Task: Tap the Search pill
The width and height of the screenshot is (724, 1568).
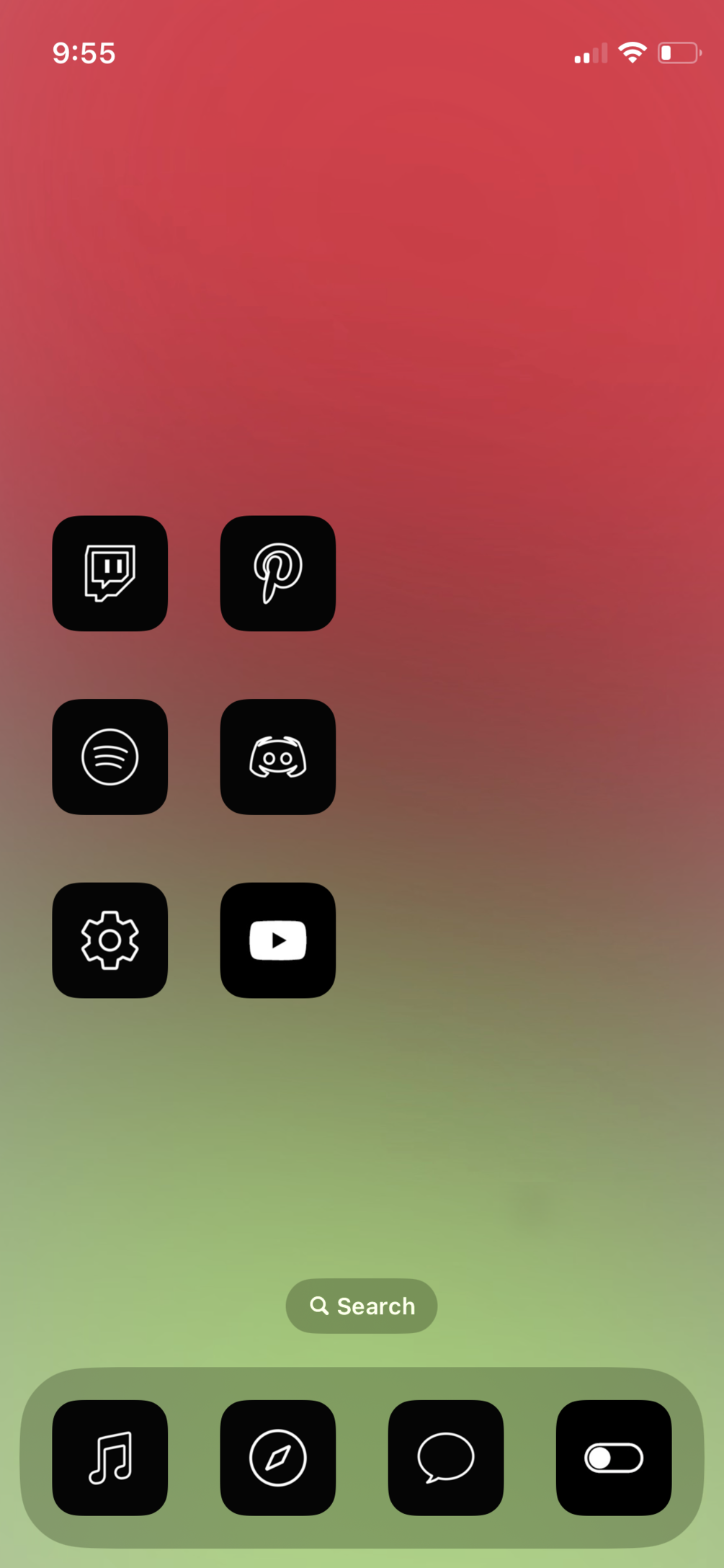Action: (362, 1306)
